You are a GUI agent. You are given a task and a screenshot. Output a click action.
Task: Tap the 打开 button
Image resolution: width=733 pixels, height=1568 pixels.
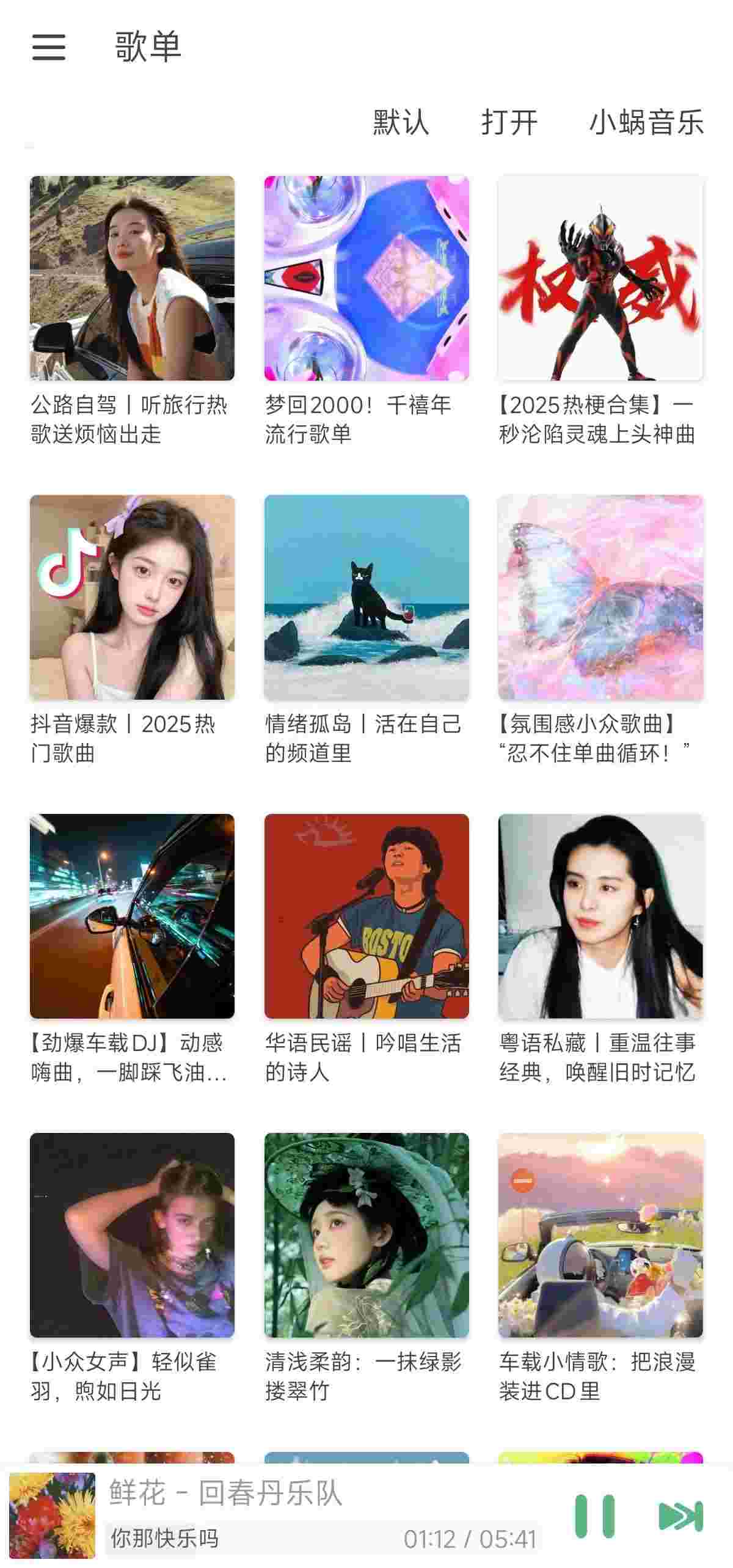point(509,122)
